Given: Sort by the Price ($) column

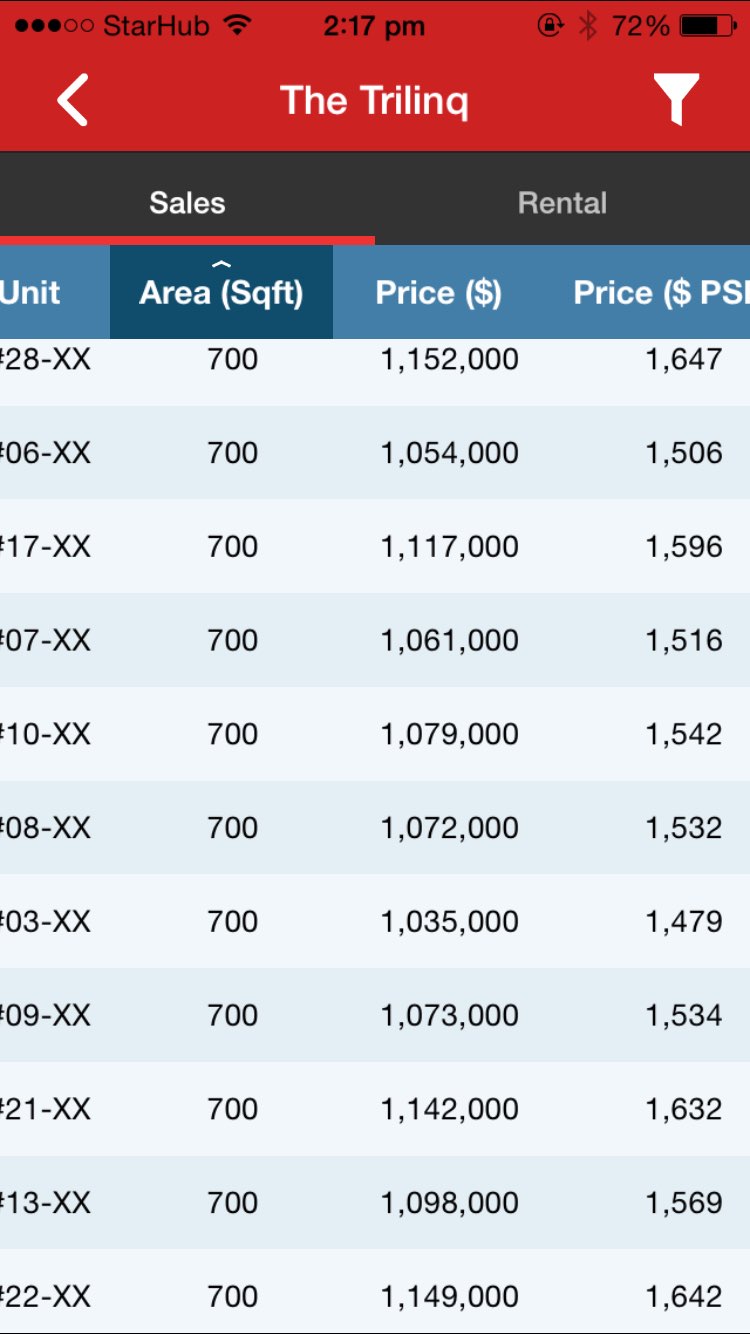Looking at the screenshot, I should (438, 292).
